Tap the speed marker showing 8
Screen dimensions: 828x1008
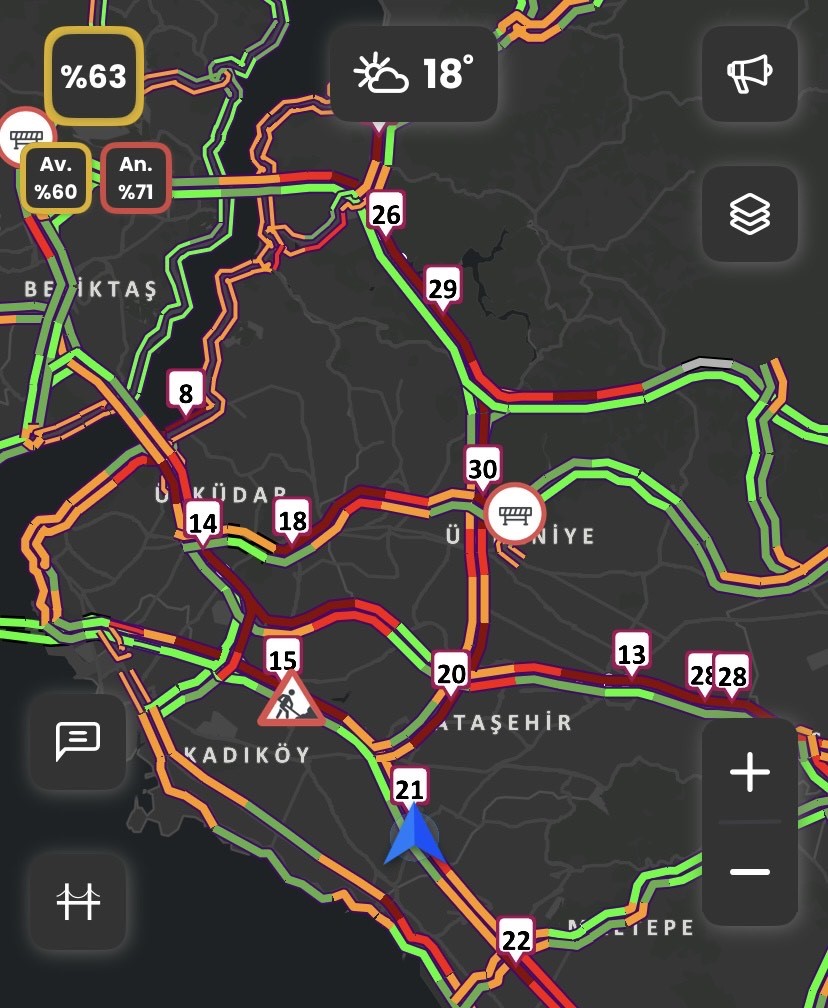pos(186,393)
